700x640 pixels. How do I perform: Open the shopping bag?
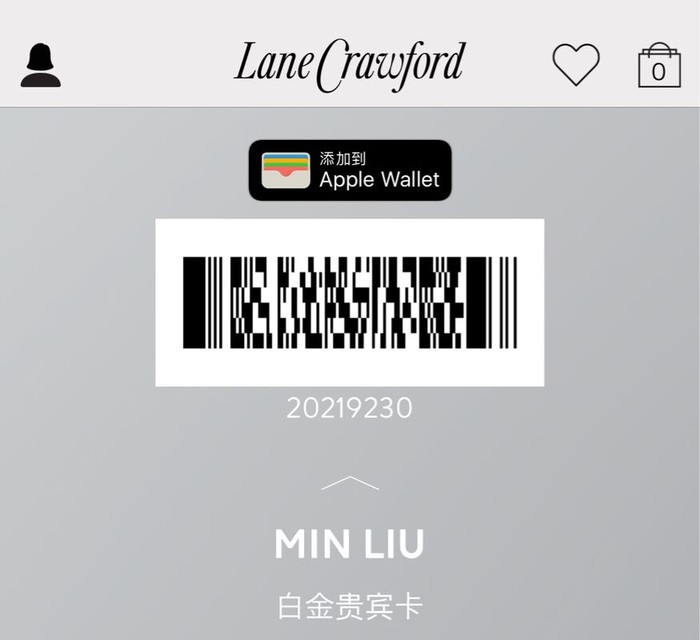coord(659,66)
